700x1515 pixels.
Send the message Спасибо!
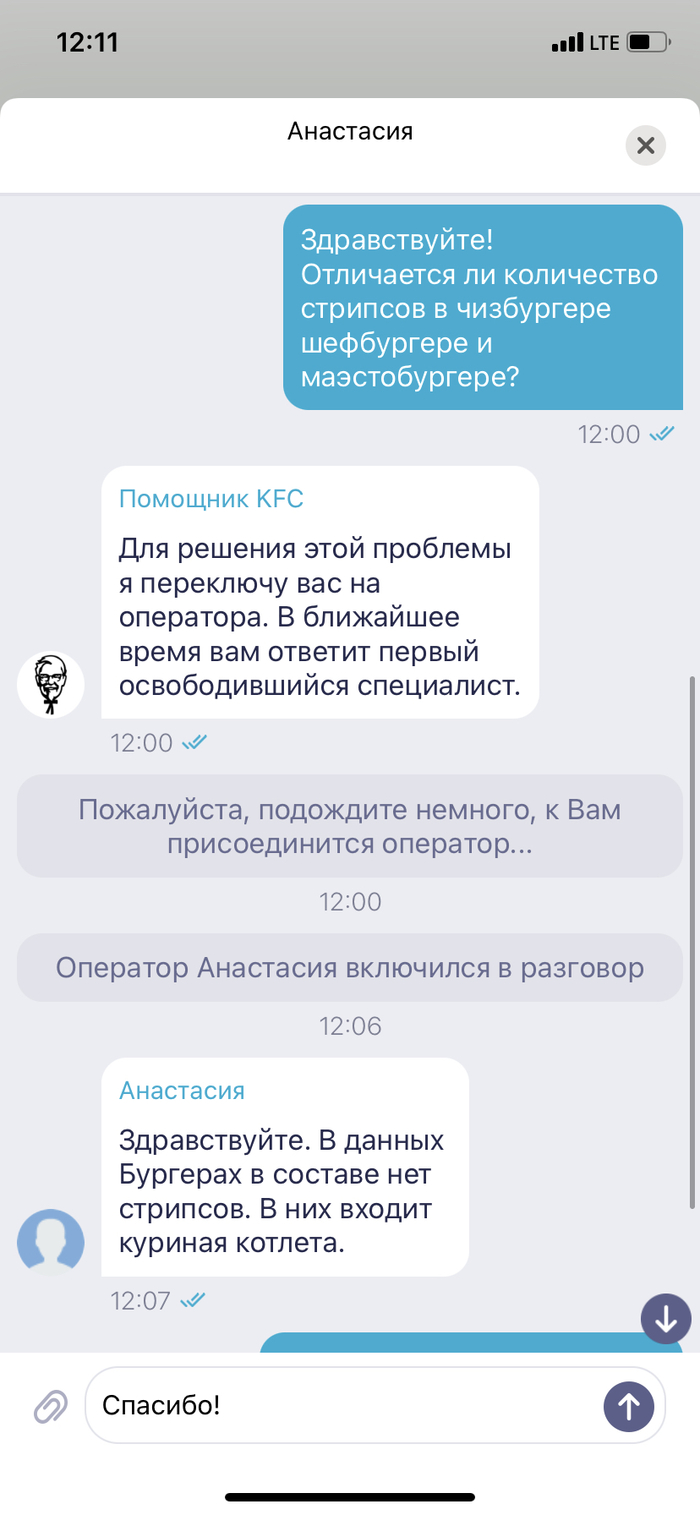628,1406
